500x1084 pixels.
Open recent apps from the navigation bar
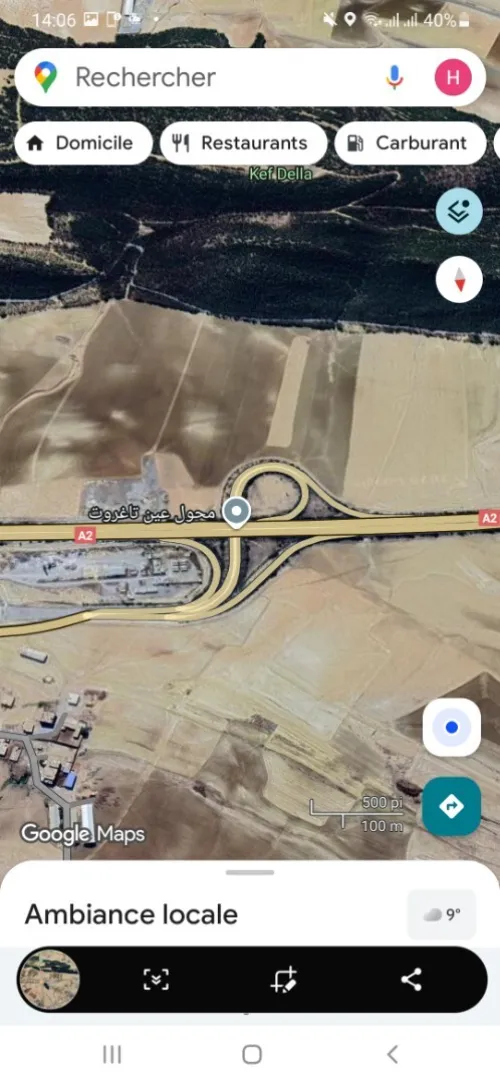tap(111, 1054)
